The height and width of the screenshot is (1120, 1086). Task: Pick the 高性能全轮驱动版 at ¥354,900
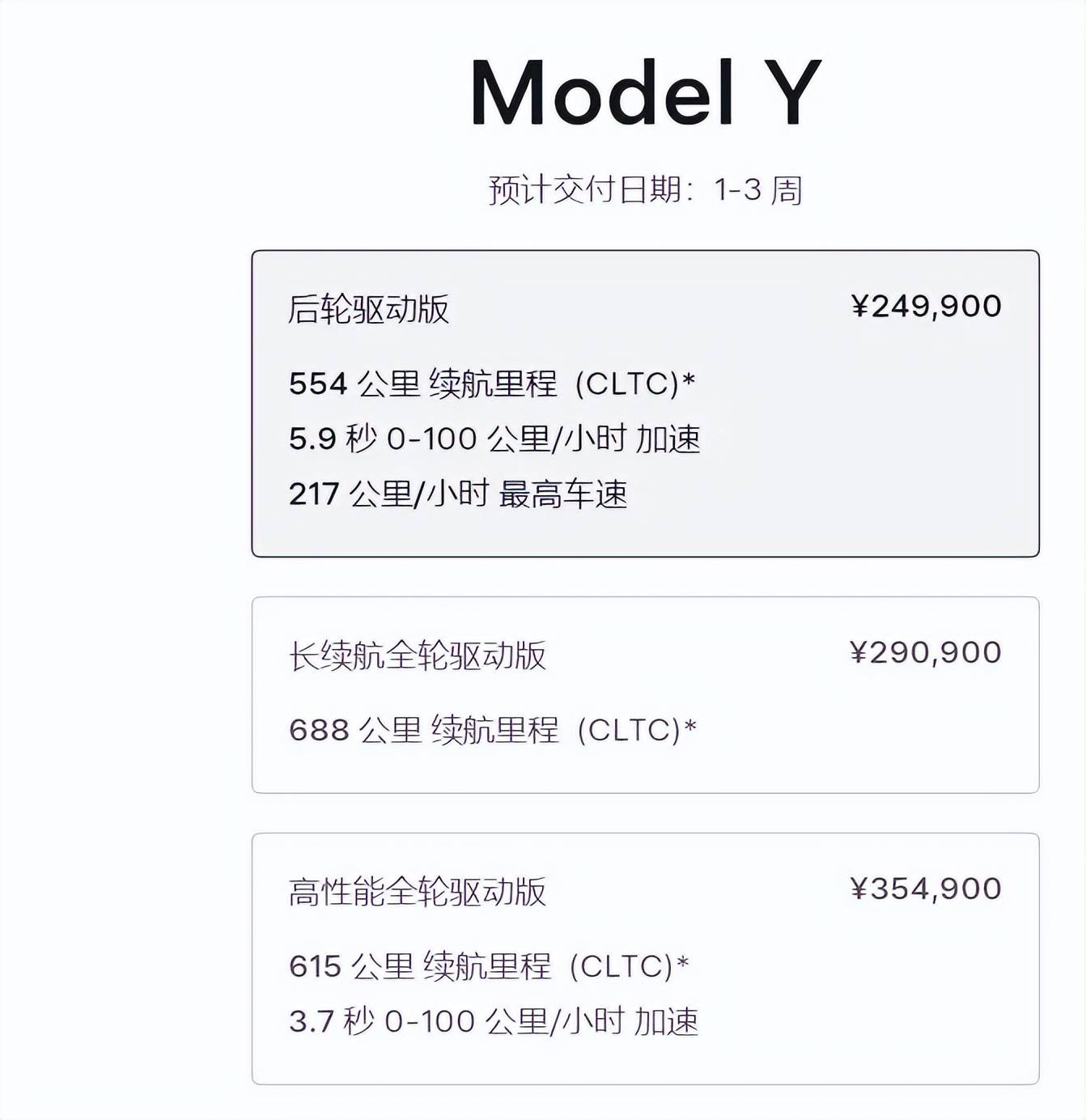pyautogui.click(x=645, y=958)
